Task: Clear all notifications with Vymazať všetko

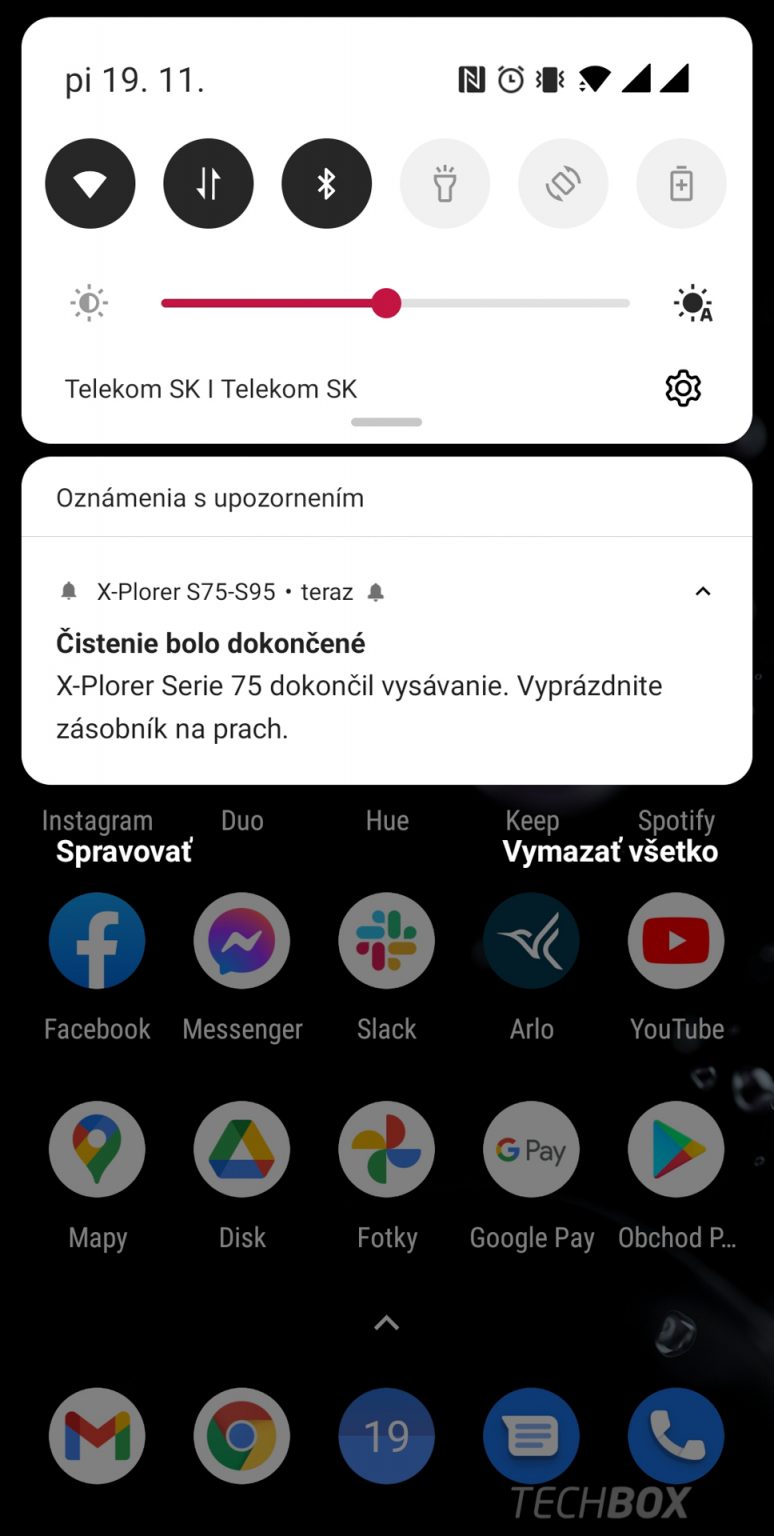Action: pos(610,852)
